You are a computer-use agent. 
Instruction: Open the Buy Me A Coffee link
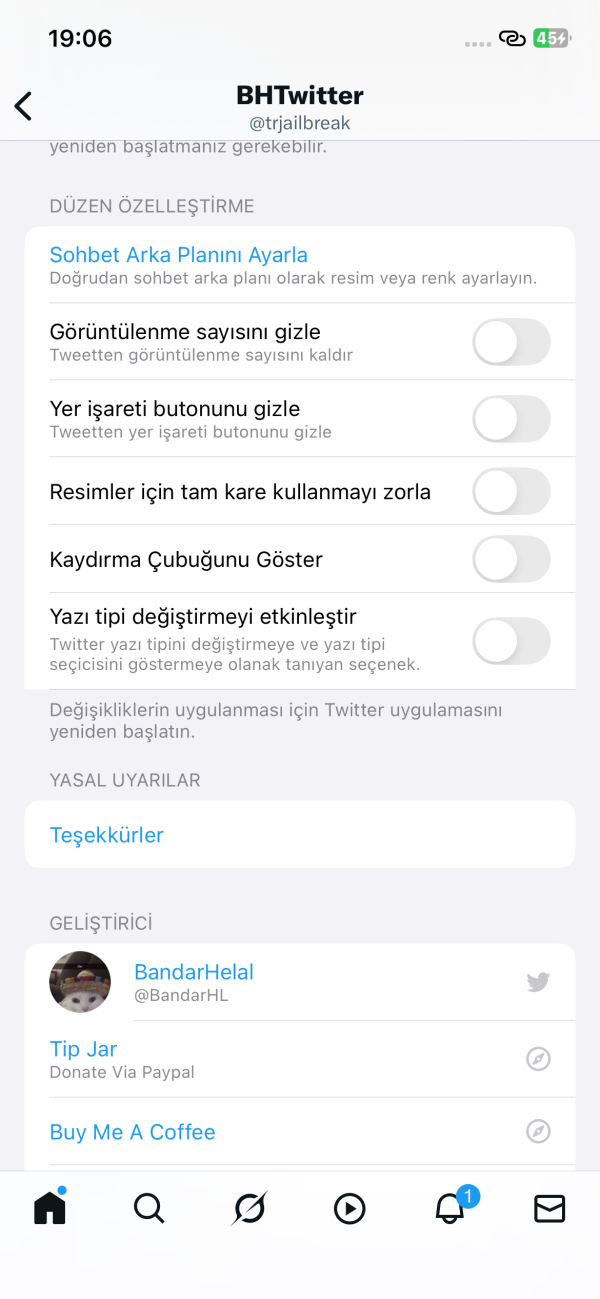(300, 1132)
